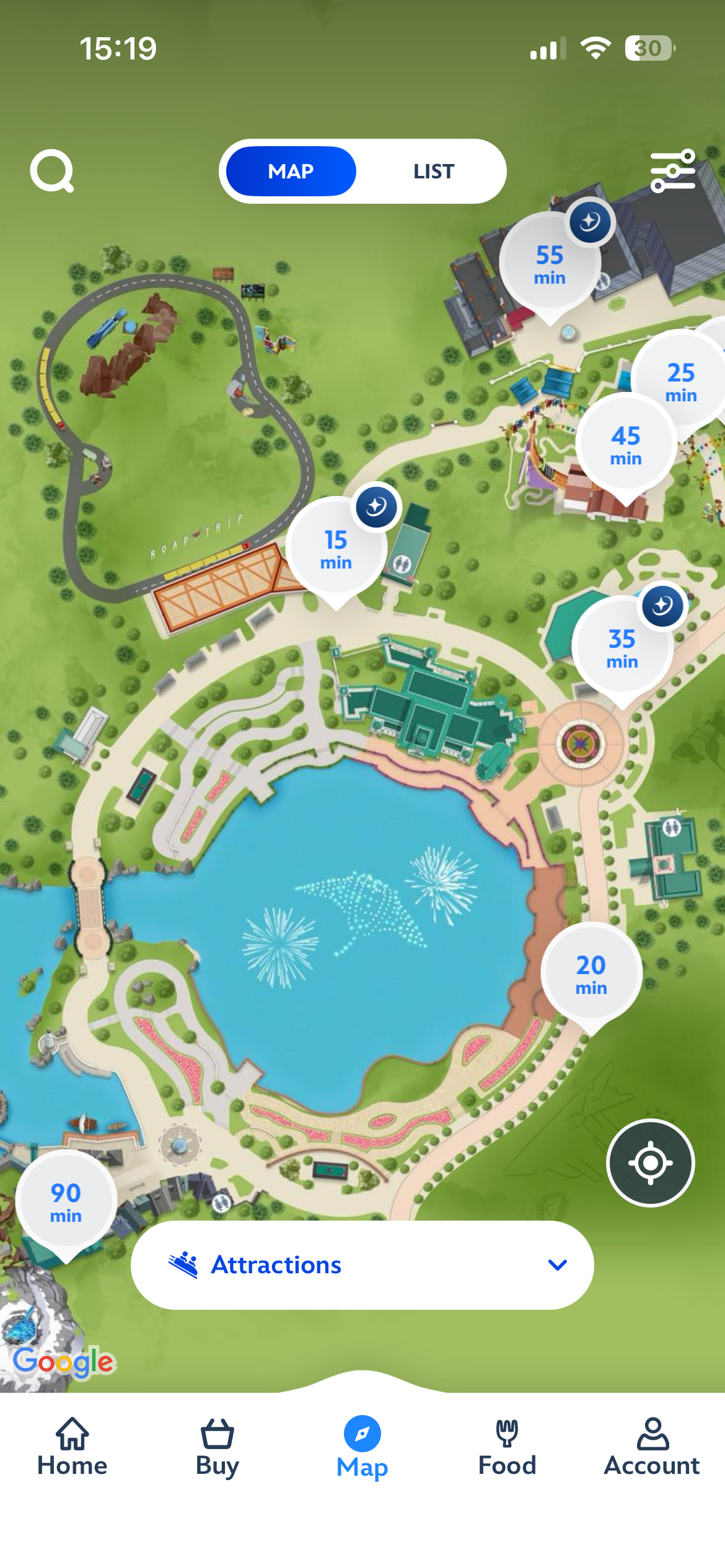Viewport: 725px width, 1568px height.
Task: Open the Buy tab
Action: 217,1448
